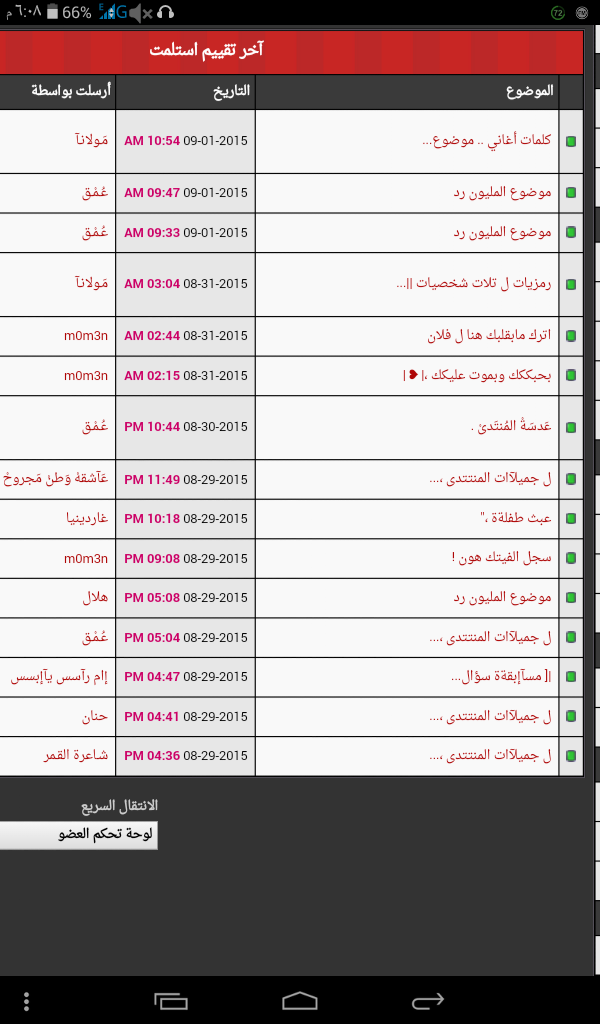
Task: Go back with system back button
Action: [428, 1000]
